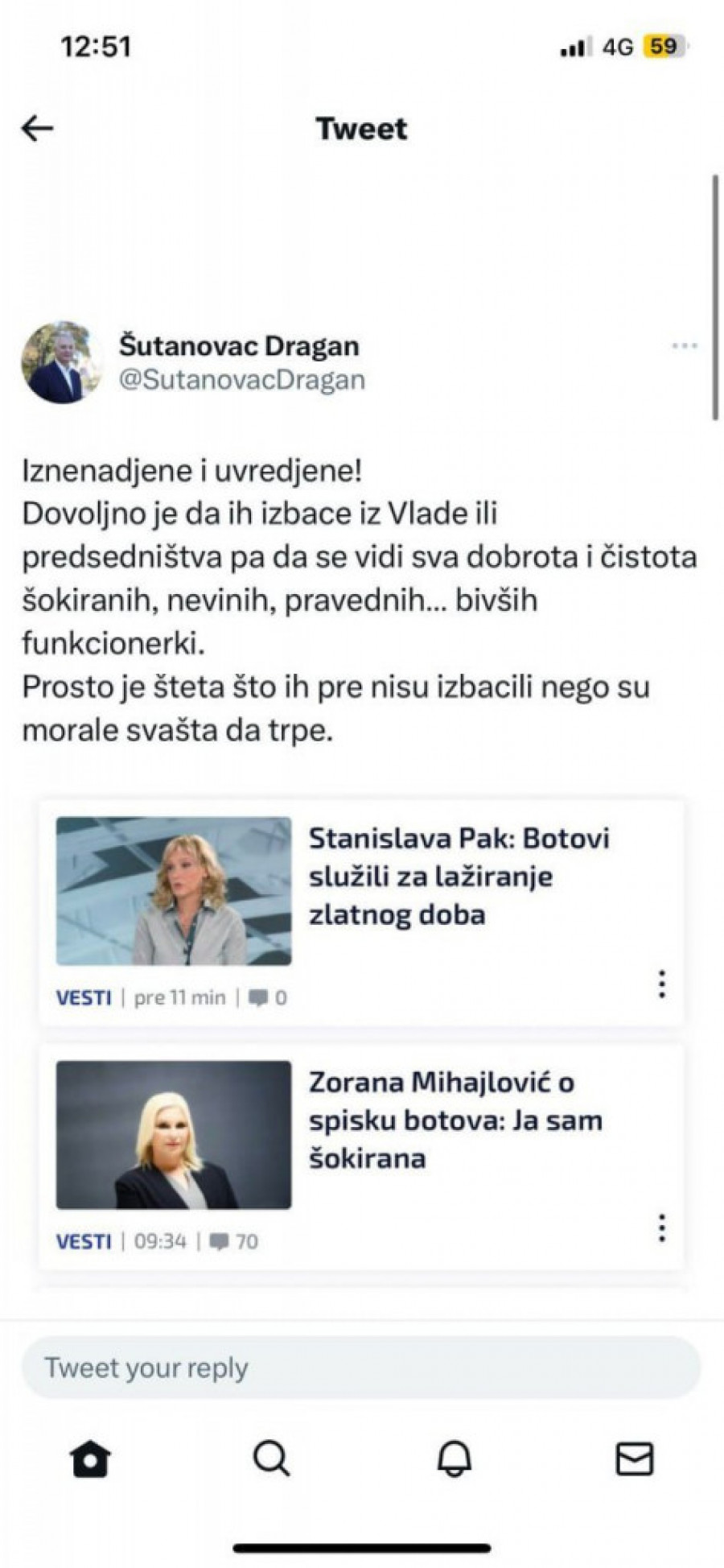Open the Messages envelope tab
Viewport: 724px width, 1568px height.
coord(635,1458)
